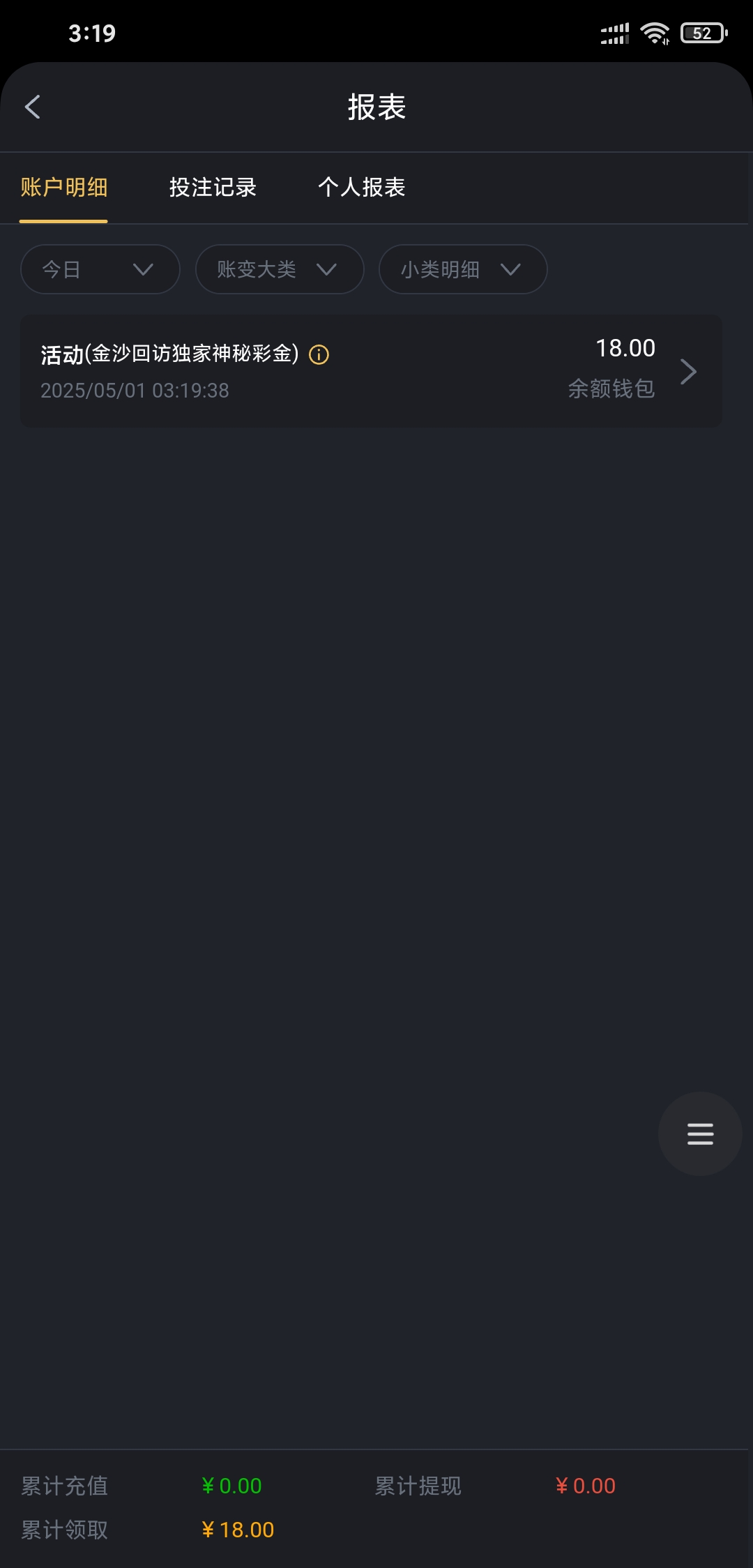753x1568 pixels.
Task: Go back from the 报表 page
Action: pyautogui.click(x=33, y=107)
